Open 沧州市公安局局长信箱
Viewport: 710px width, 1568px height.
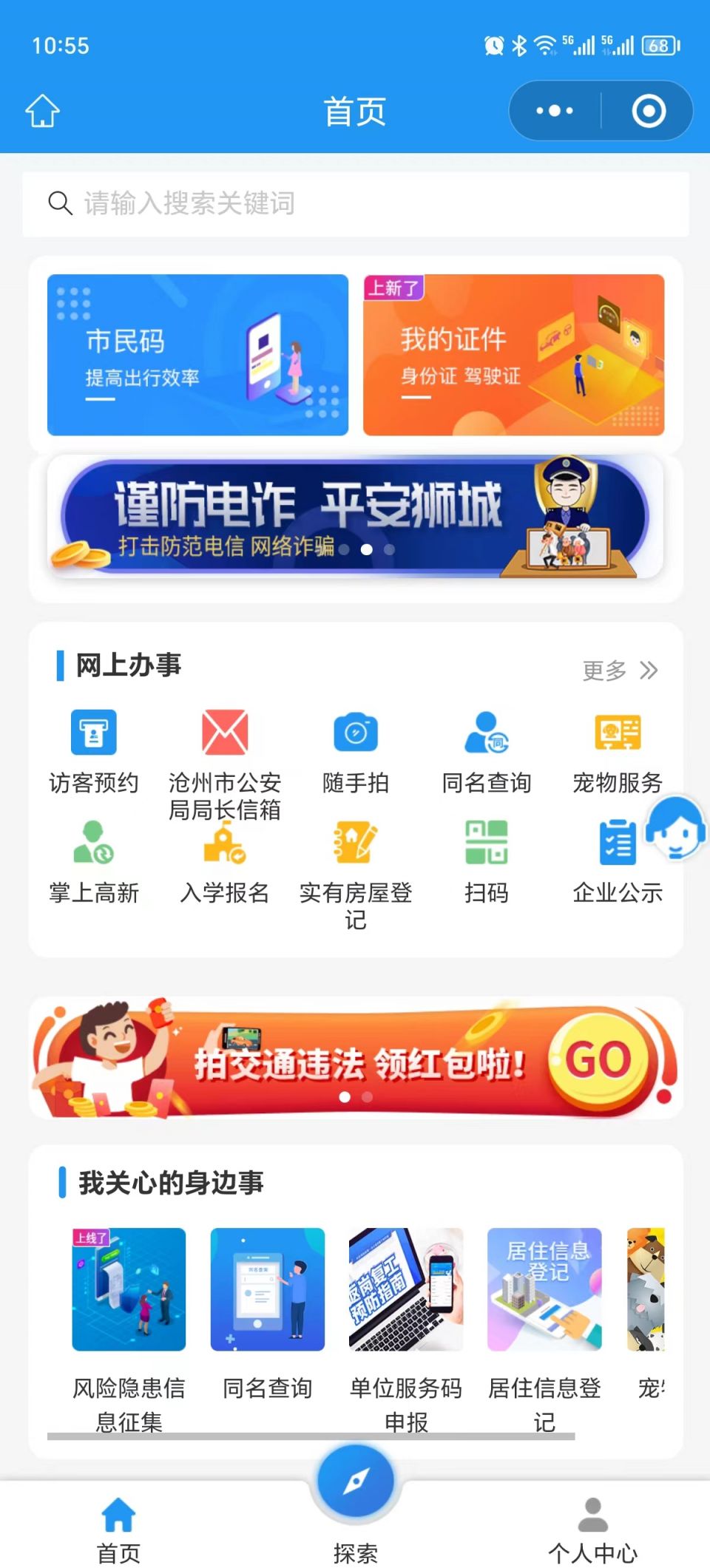(x=225, y=761)
